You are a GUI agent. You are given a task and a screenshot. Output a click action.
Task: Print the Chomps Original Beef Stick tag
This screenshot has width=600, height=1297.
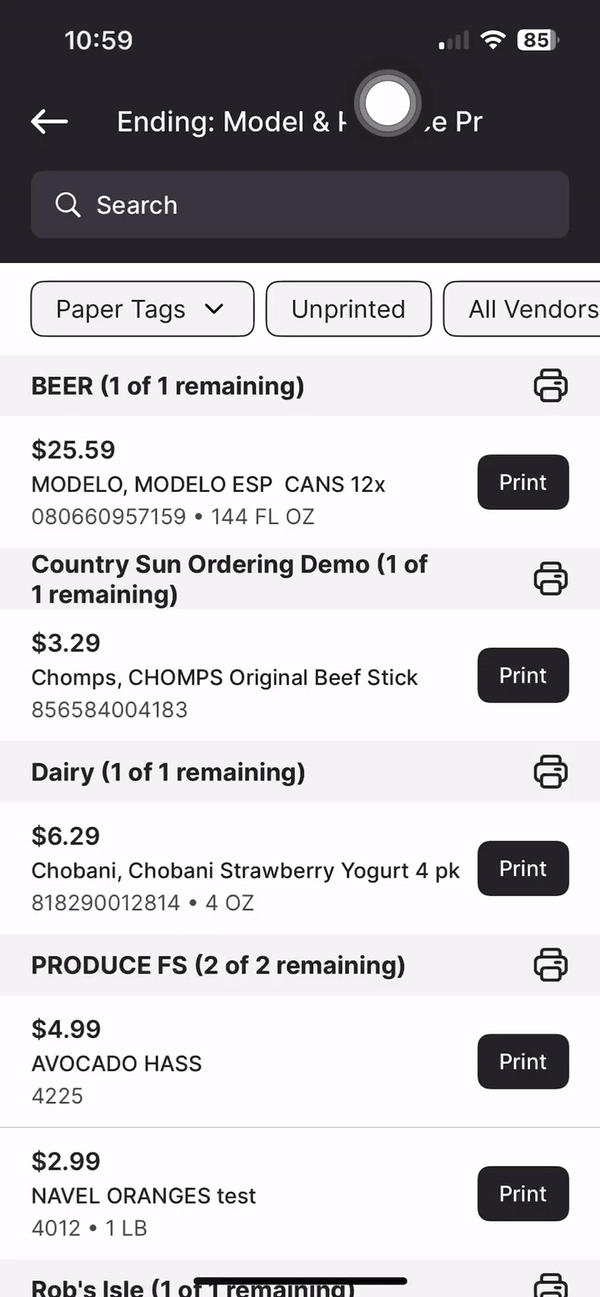523,675
